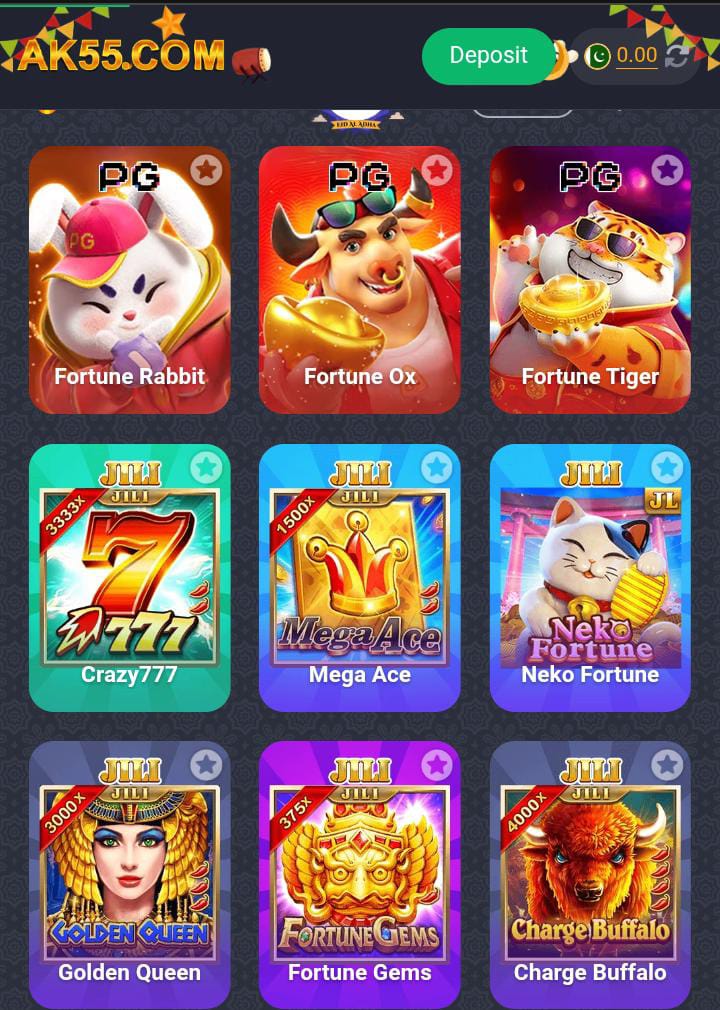Star the Charge Buffalo game

(x=667, y=765)
